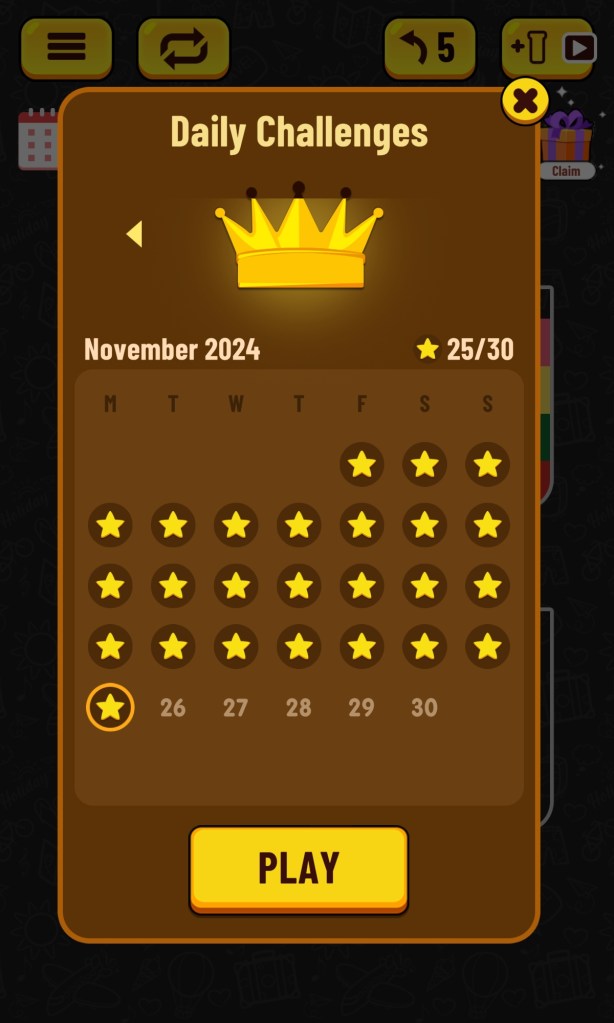The image size is (614, 1023).
Task: Open the challenge for November 30
Action: tap(424, 708)
